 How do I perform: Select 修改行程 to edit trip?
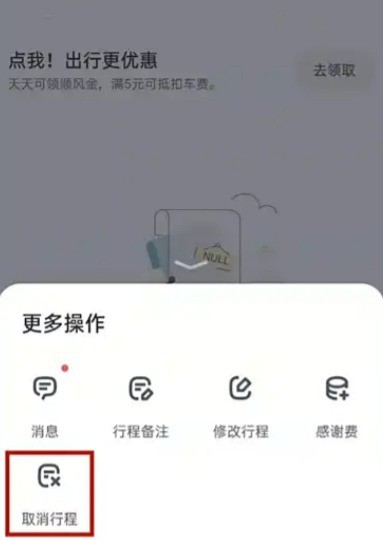pyautogui.click(x=240, y=406)
